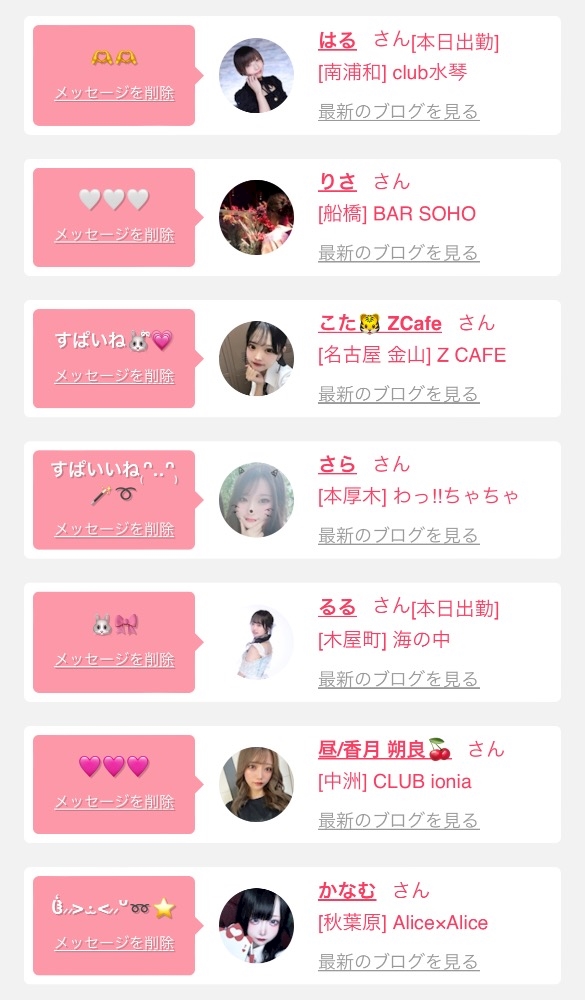View latest blog of こた ZCafe
This screenshot has width=585, height=1000.
coord(399,394)
